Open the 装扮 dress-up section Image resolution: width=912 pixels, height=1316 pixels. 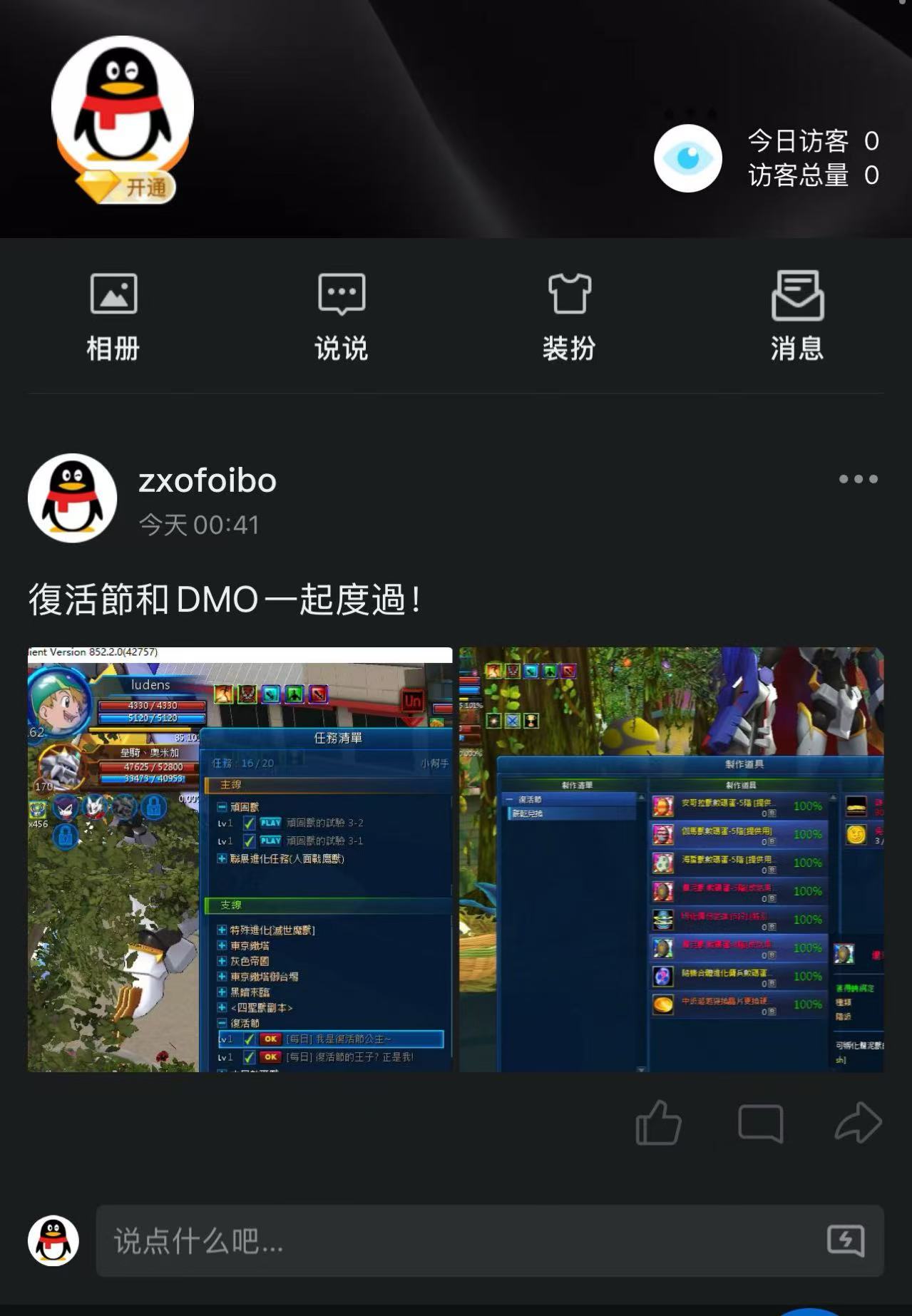point(569,316)
